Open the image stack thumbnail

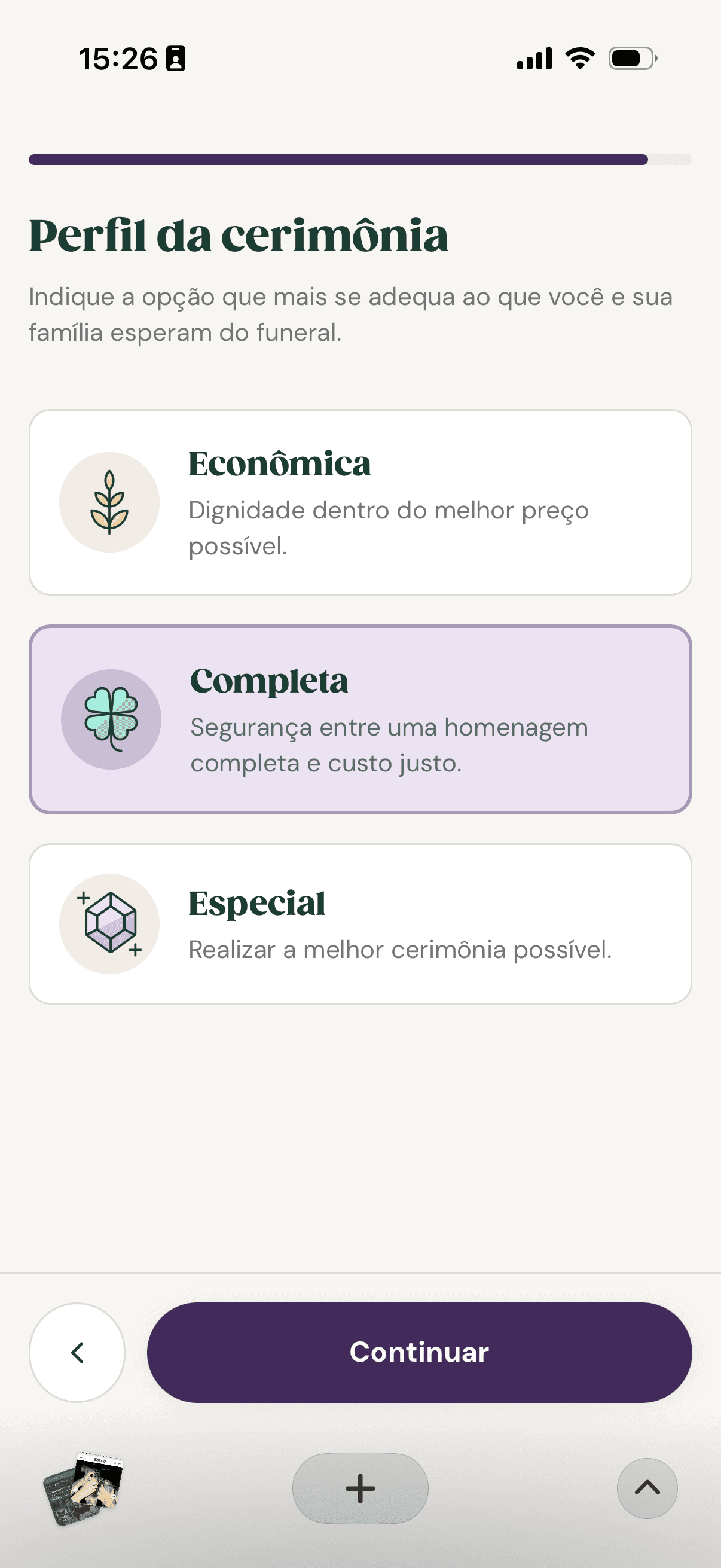[83, 1488]
